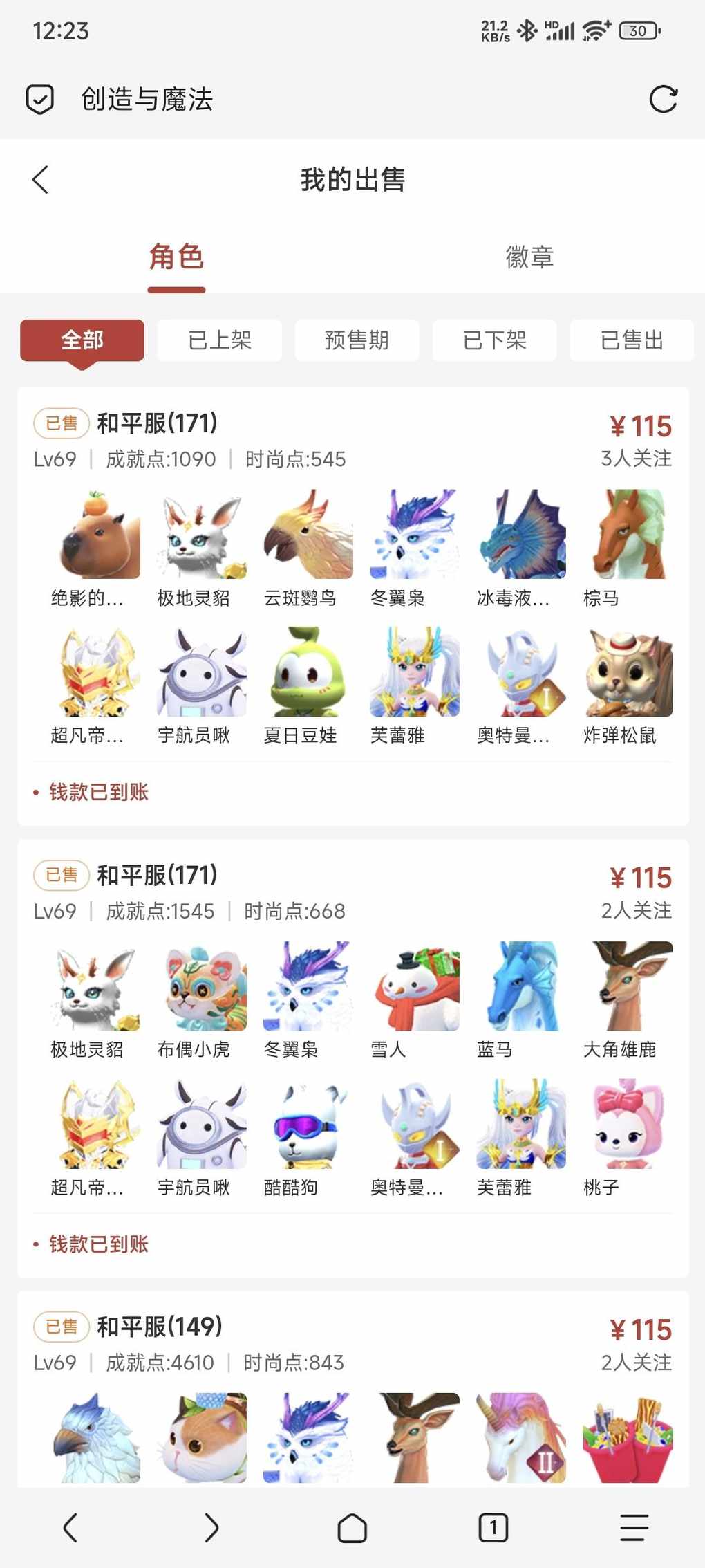Go to the browser home page
The height and width of the screenshot is (1568, 705).
352,1527
